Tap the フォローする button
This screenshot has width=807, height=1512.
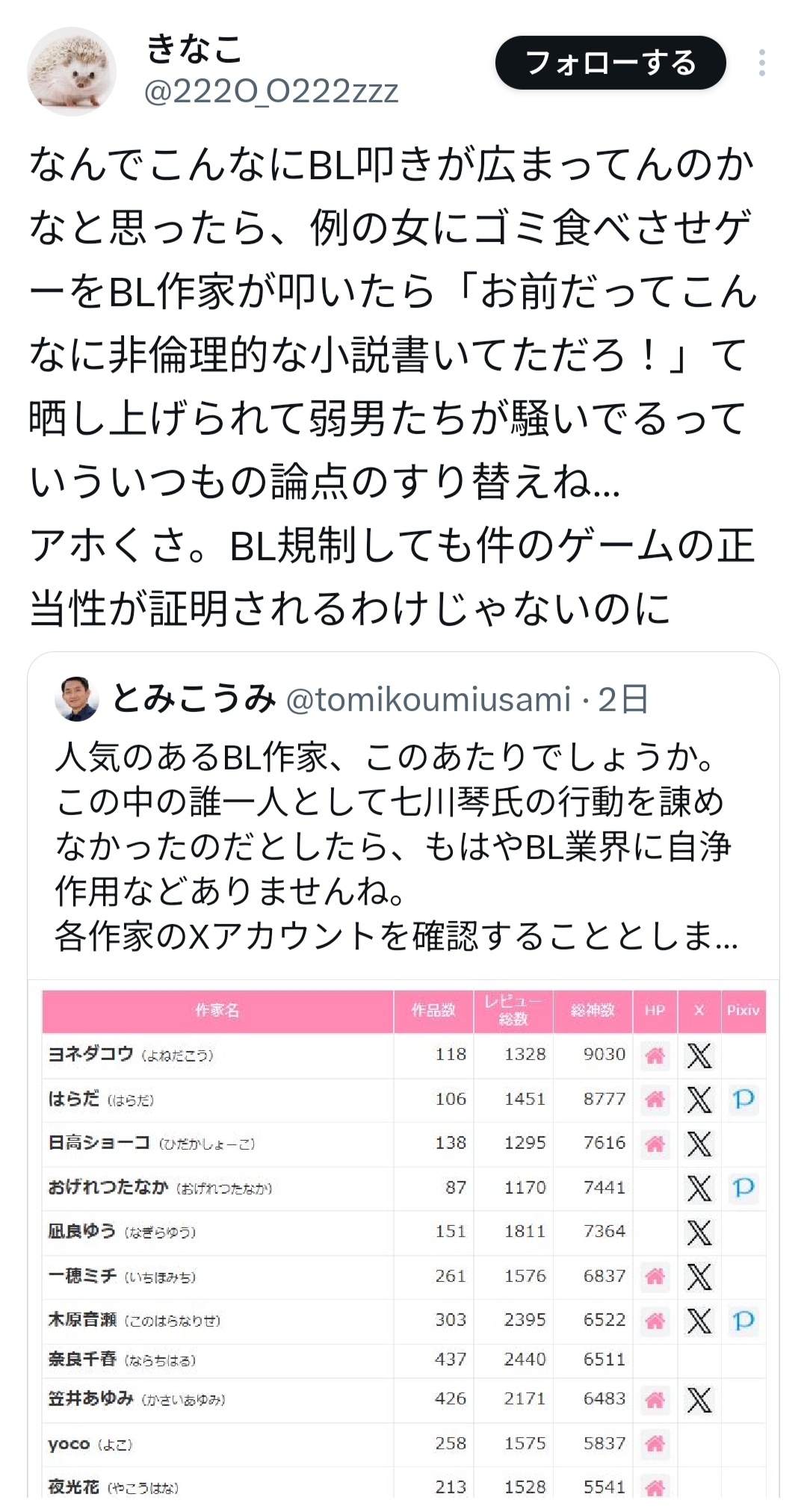pos(610,63)
